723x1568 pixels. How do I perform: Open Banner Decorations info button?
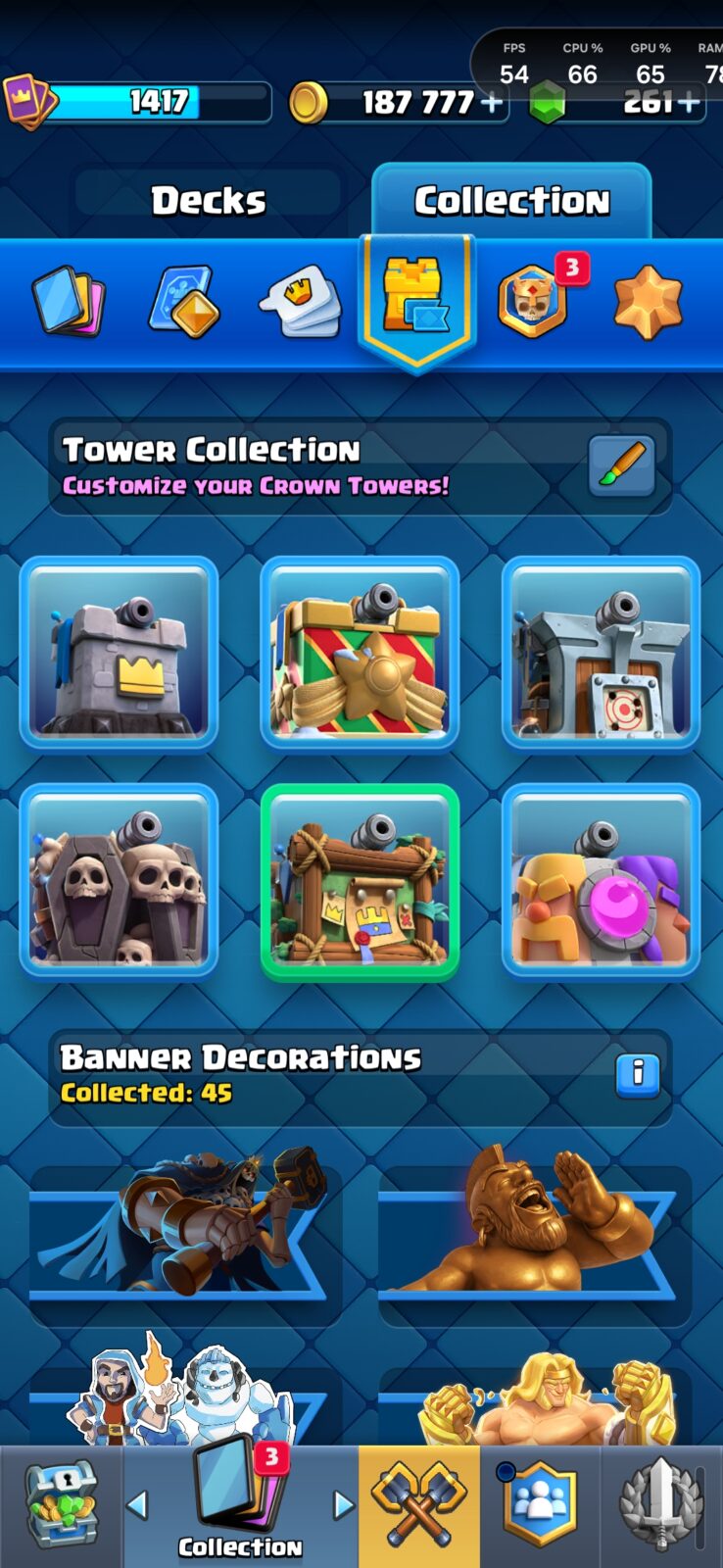pos(638,1073)
